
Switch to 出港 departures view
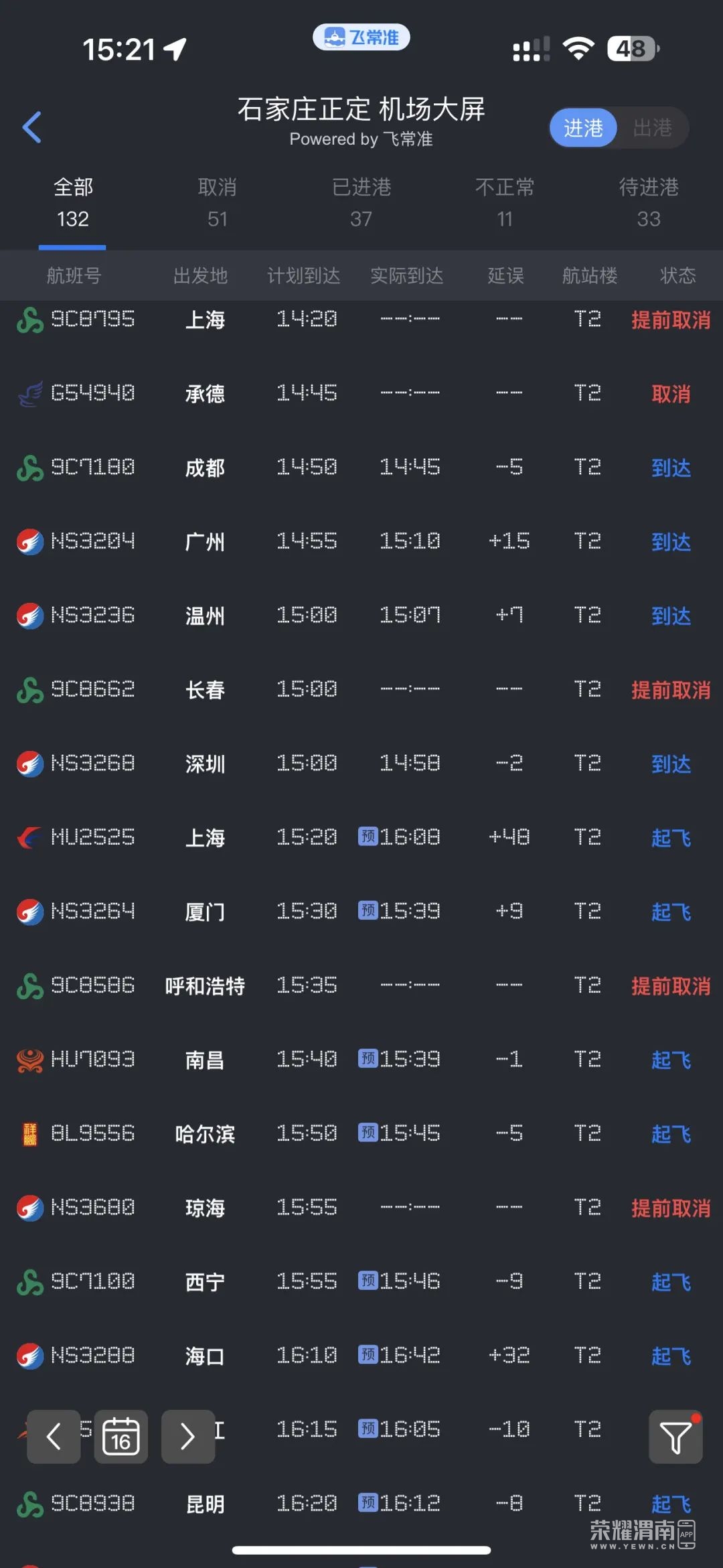[652, 127]
